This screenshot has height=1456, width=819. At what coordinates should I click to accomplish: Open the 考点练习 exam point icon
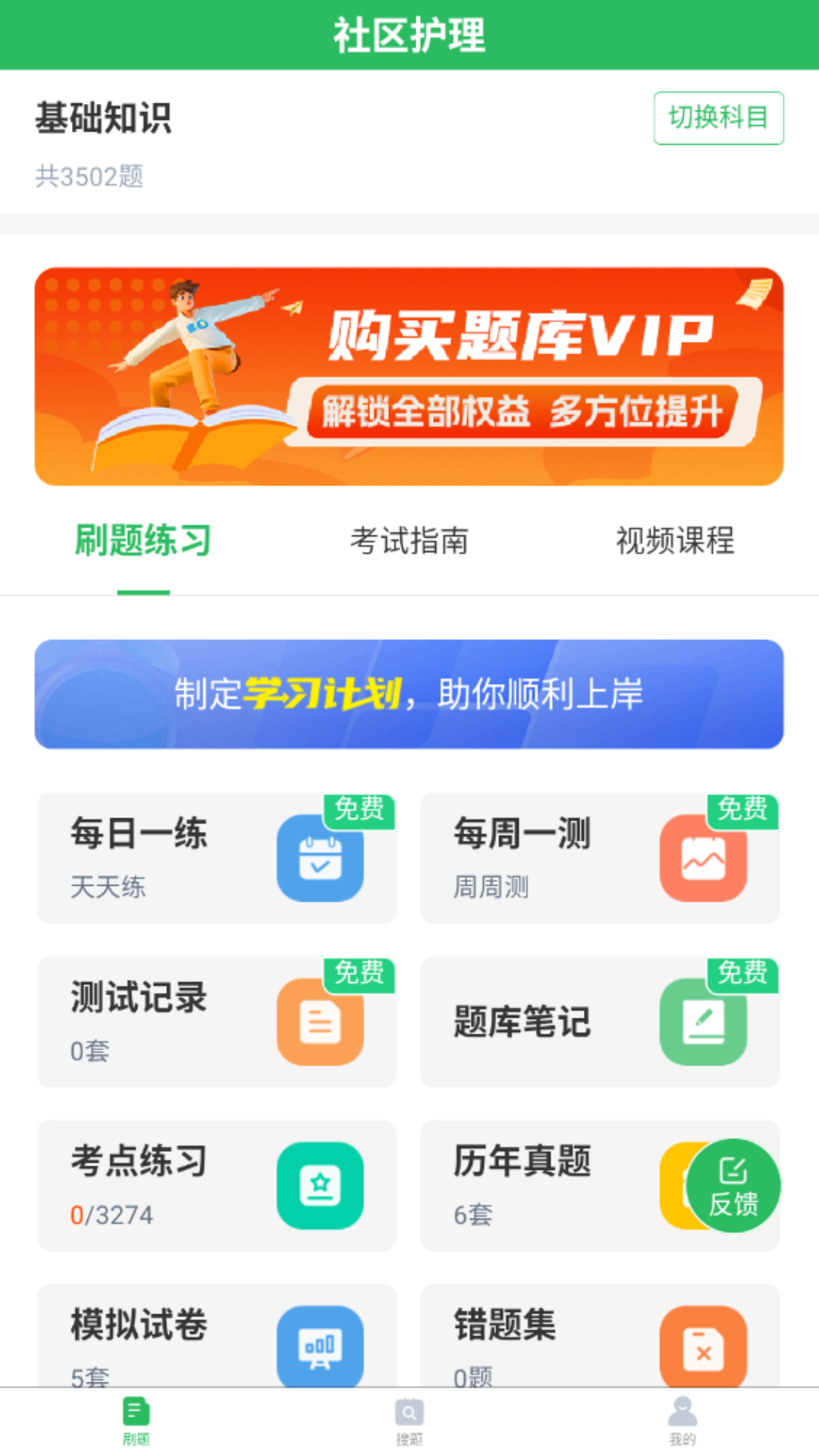tap(321, 1185)
